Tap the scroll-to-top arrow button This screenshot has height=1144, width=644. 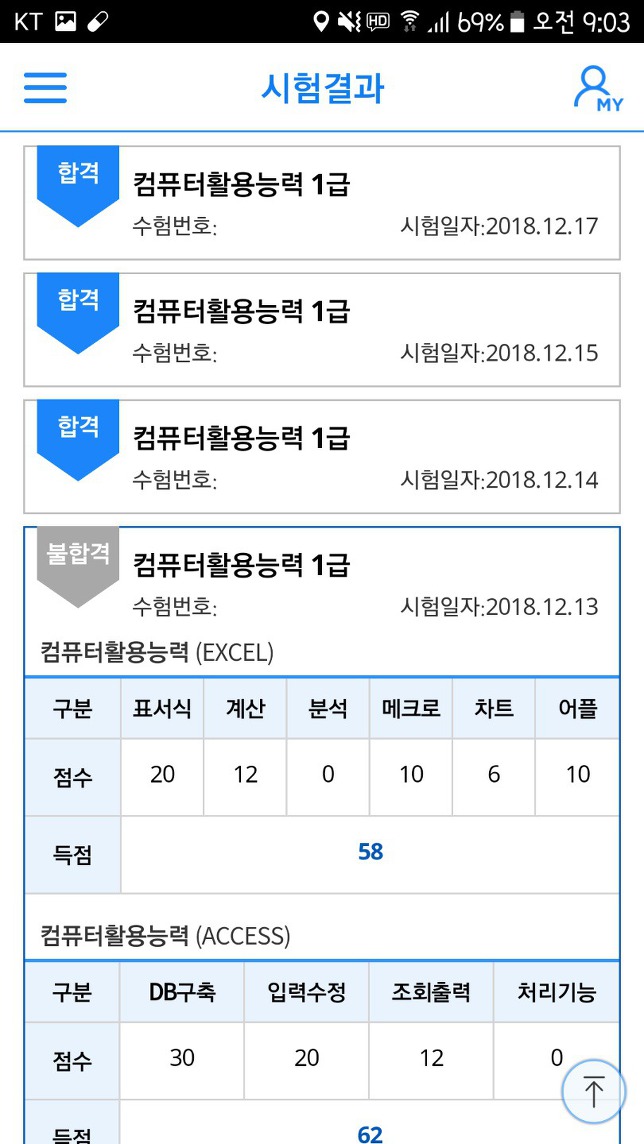pos(594,1092)
